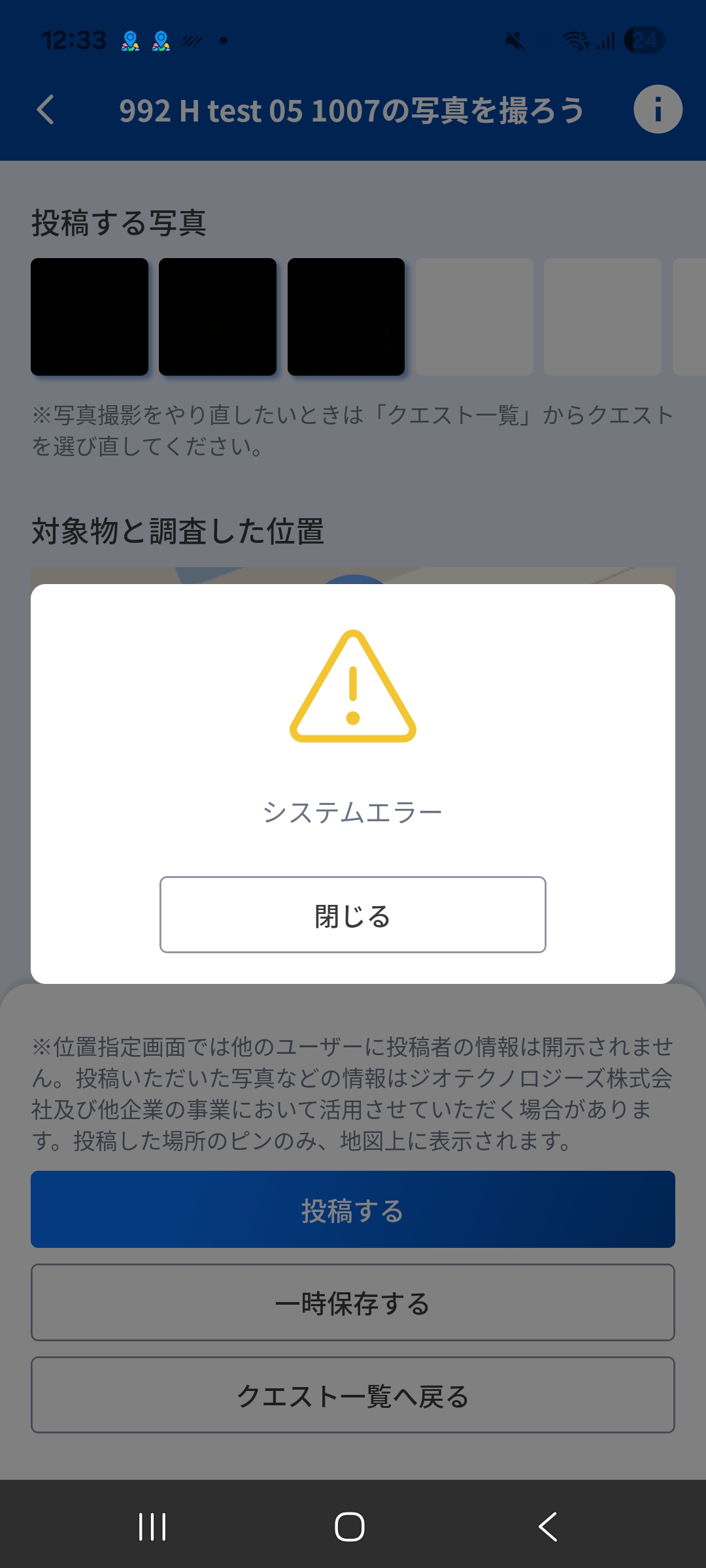The height and width of the screenshot is (1568, 706).
Task: Close the システムエラー dialog with 閉じる
Action: (x=352, y=915)
